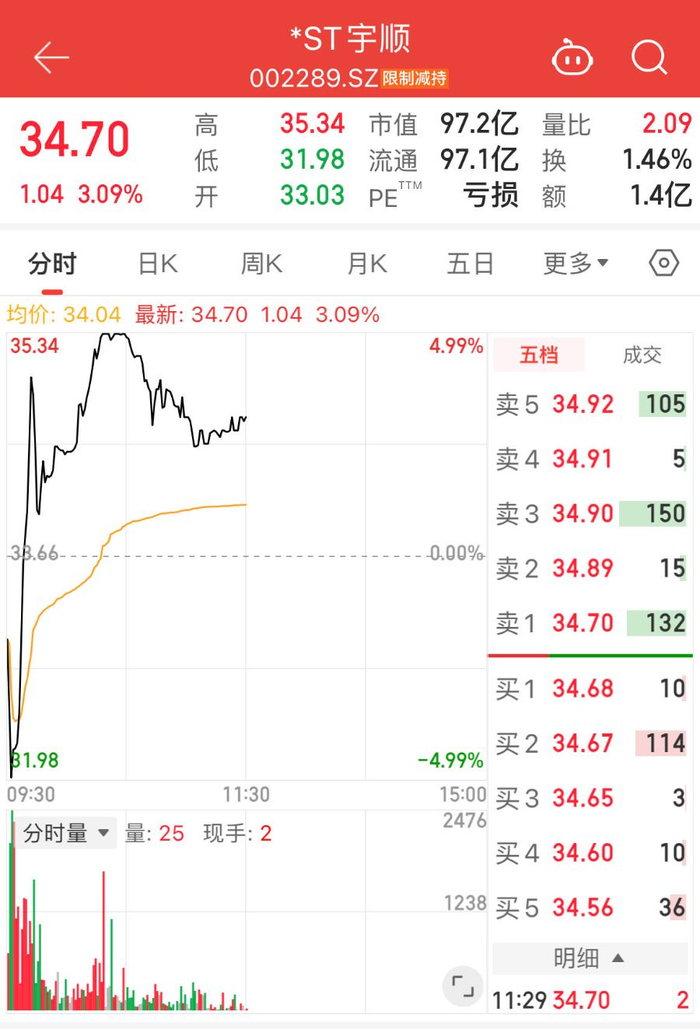Viewport: 700px width, 1029px height.
Task: Select the 分时 chart tab
Action: tap(52, 264)
